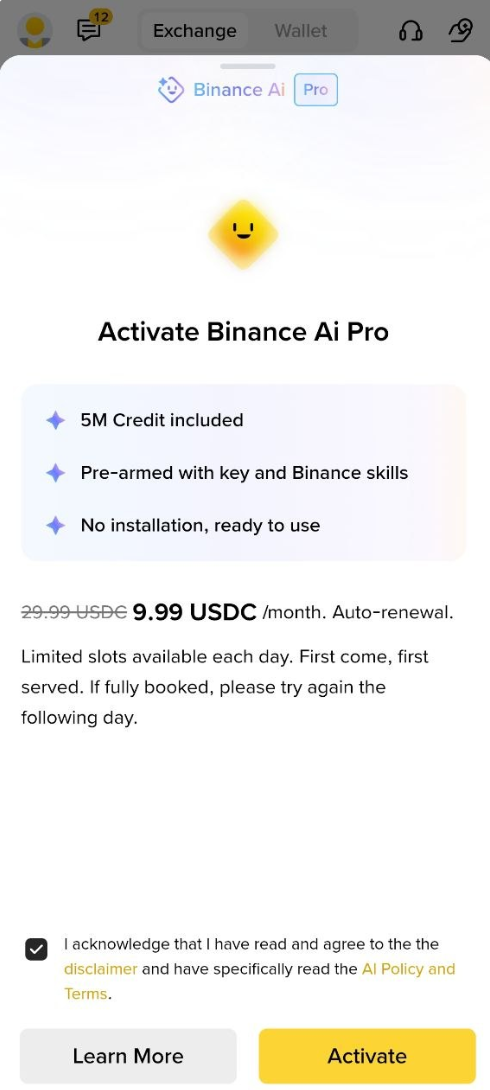Switch to the Wallet tab
The height and width of the screenshot is (1090, 490).
click(x=301, y=31)
